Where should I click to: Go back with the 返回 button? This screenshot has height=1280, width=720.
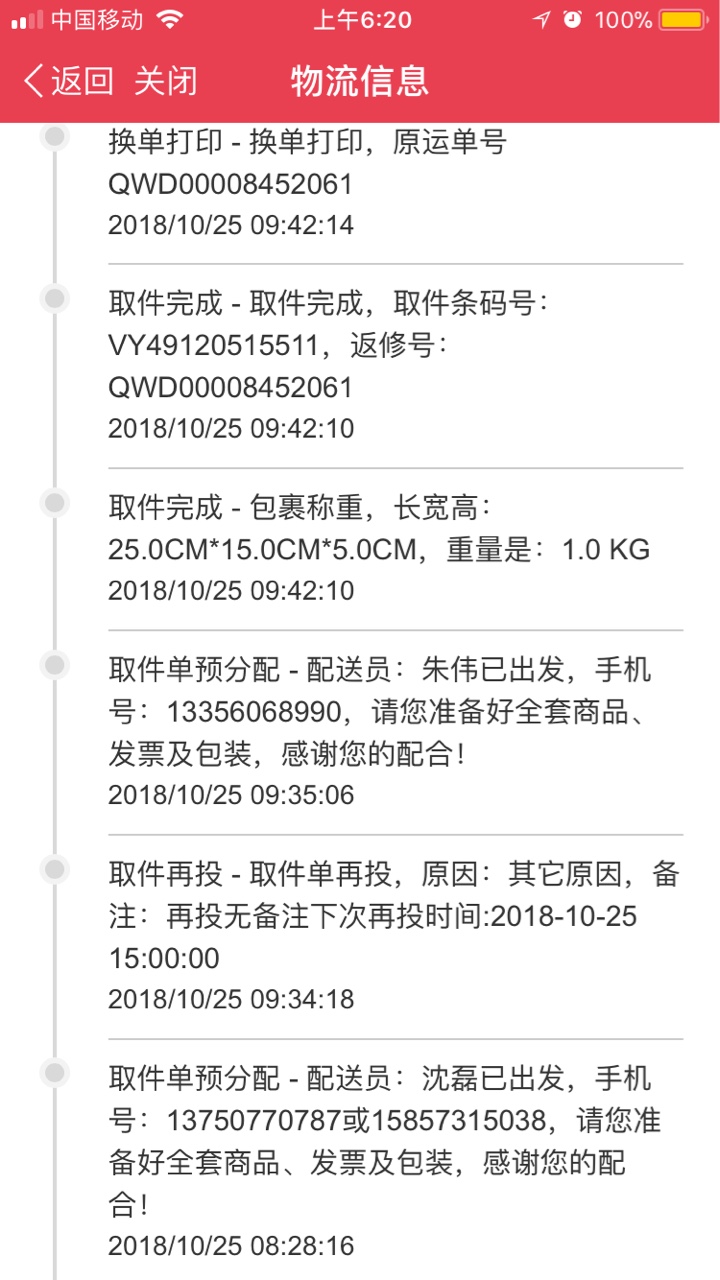(x=68, y=81)
